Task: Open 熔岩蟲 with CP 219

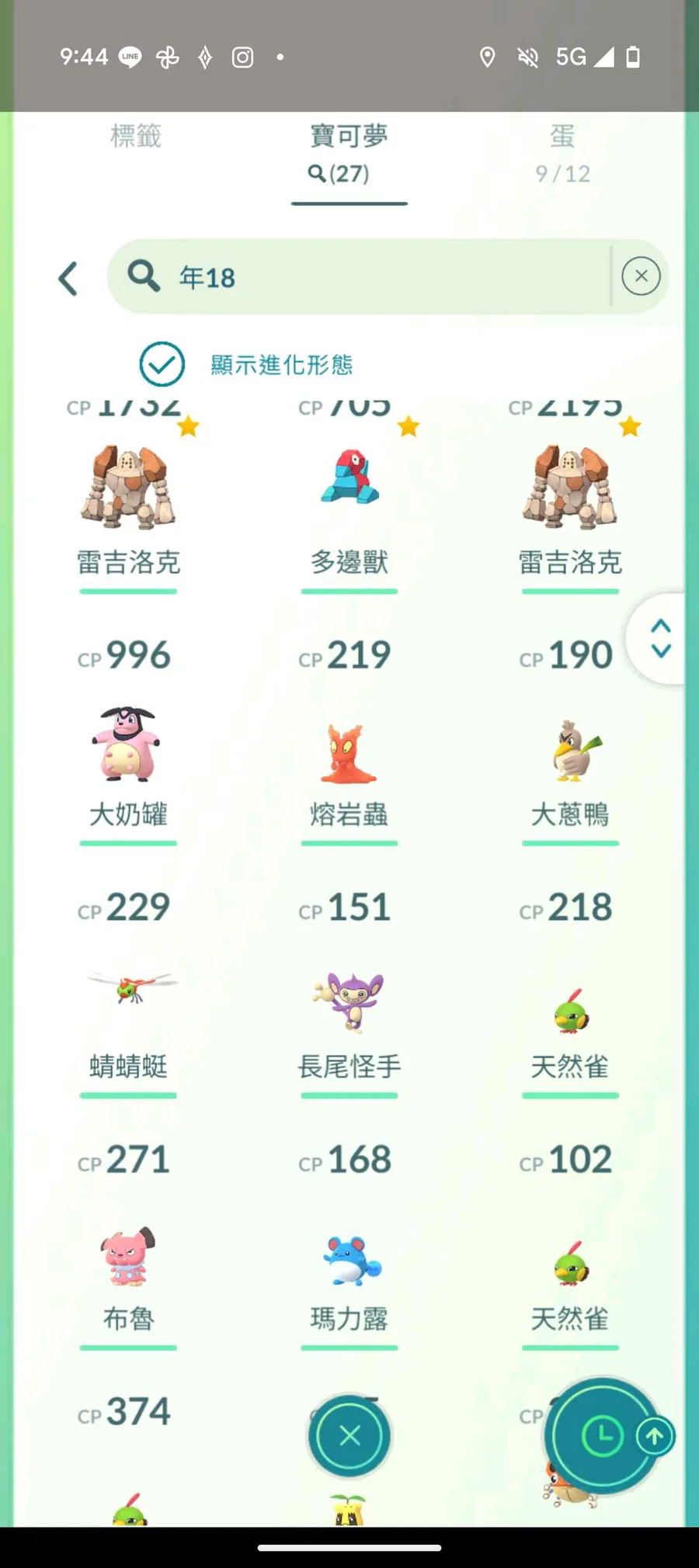Action: click(349, 753)
